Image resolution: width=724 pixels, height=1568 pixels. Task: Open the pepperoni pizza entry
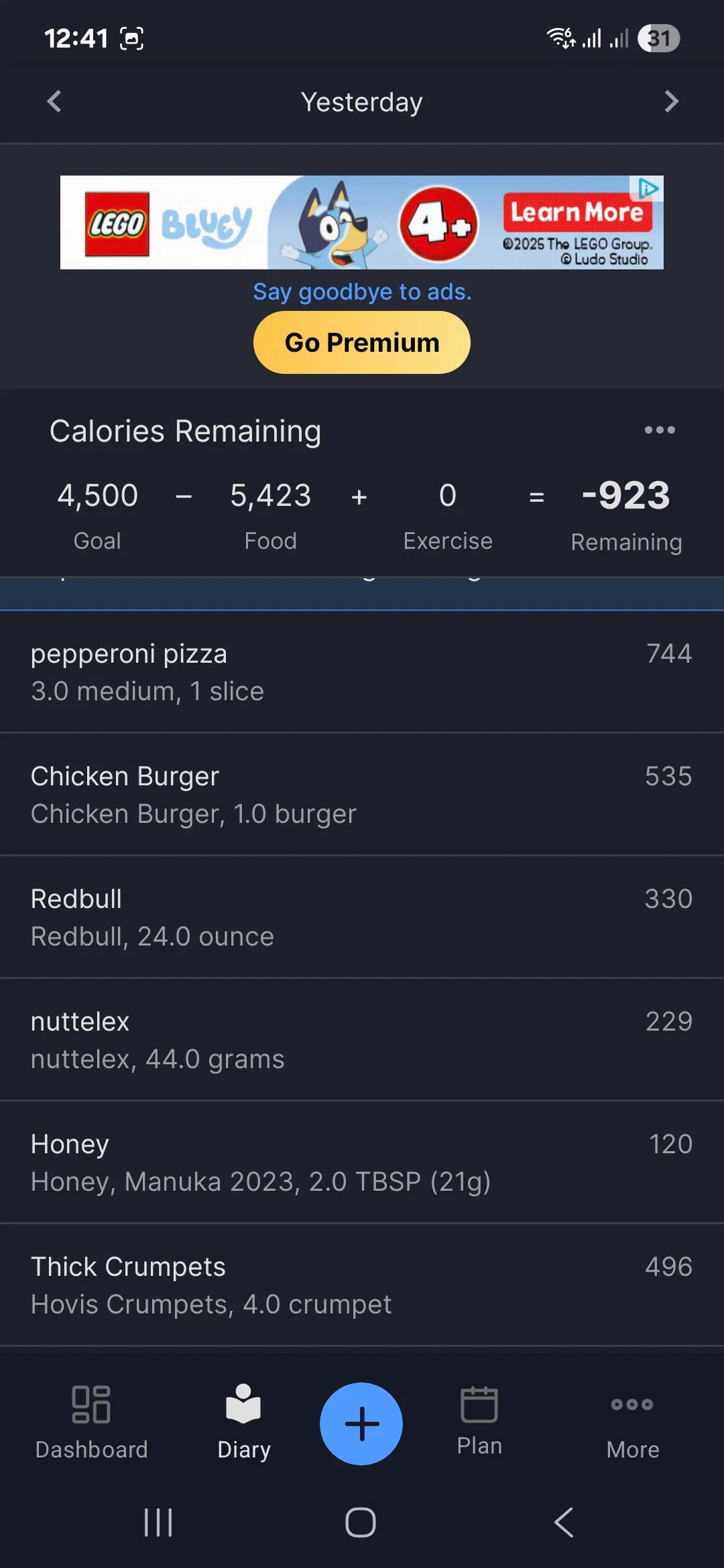(x=362, y=672)
